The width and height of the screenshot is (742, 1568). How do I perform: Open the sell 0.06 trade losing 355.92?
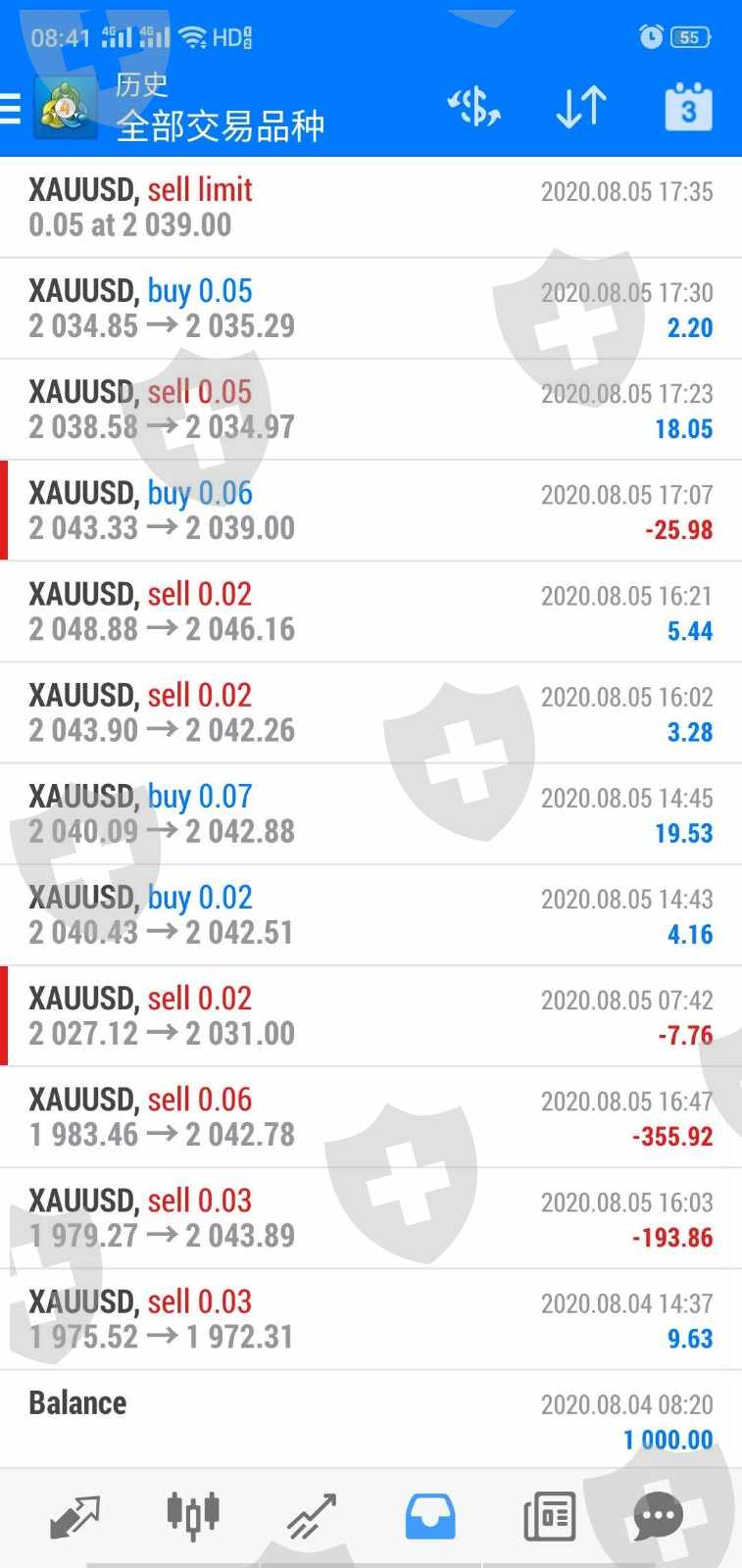point(371,1116)
